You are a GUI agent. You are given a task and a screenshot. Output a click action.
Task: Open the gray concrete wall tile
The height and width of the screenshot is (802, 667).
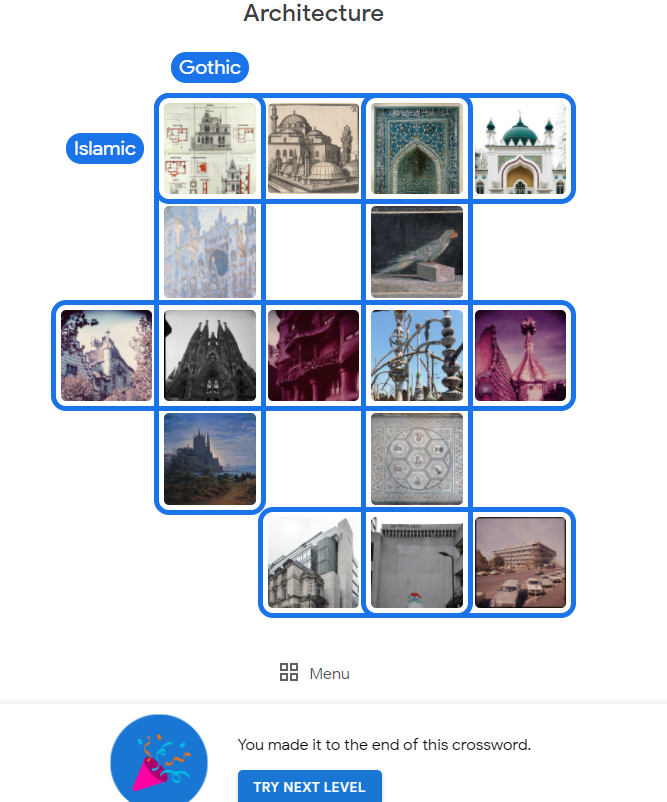(417, 562)
